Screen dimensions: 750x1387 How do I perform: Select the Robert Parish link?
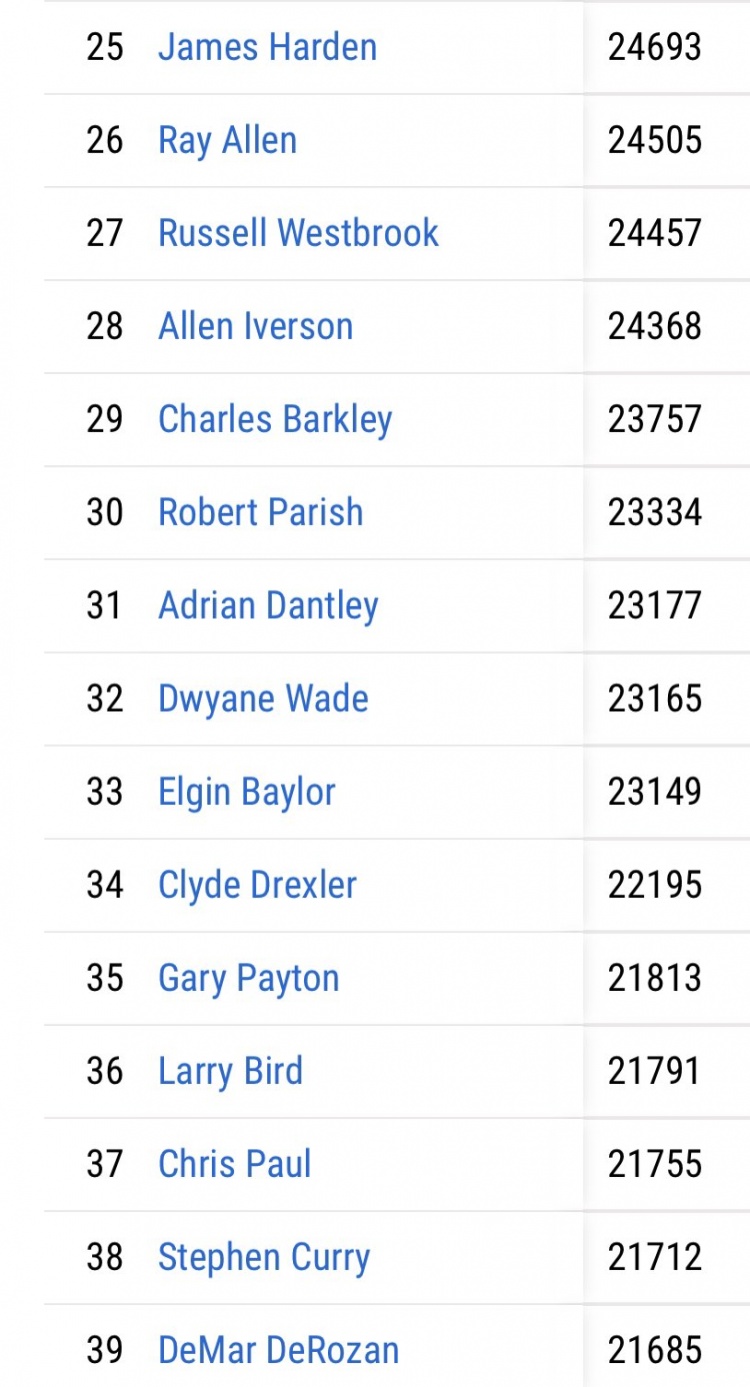pyautogui.click(x=260, y=512)
